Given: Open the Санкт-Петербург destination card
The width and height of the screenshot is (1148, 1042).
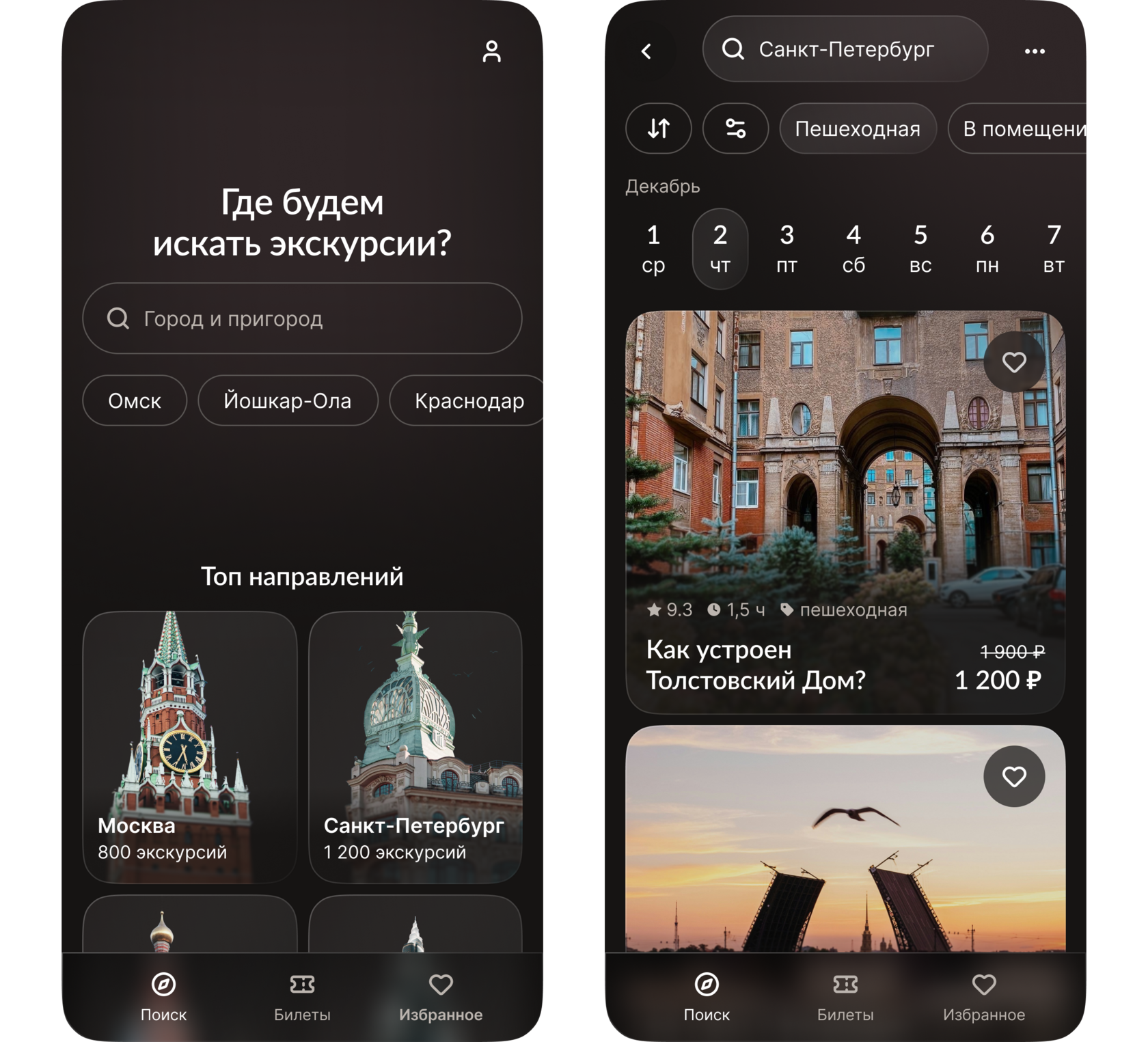Looking at the screenshot, I should pyautogui.click(x=415, y=747).
